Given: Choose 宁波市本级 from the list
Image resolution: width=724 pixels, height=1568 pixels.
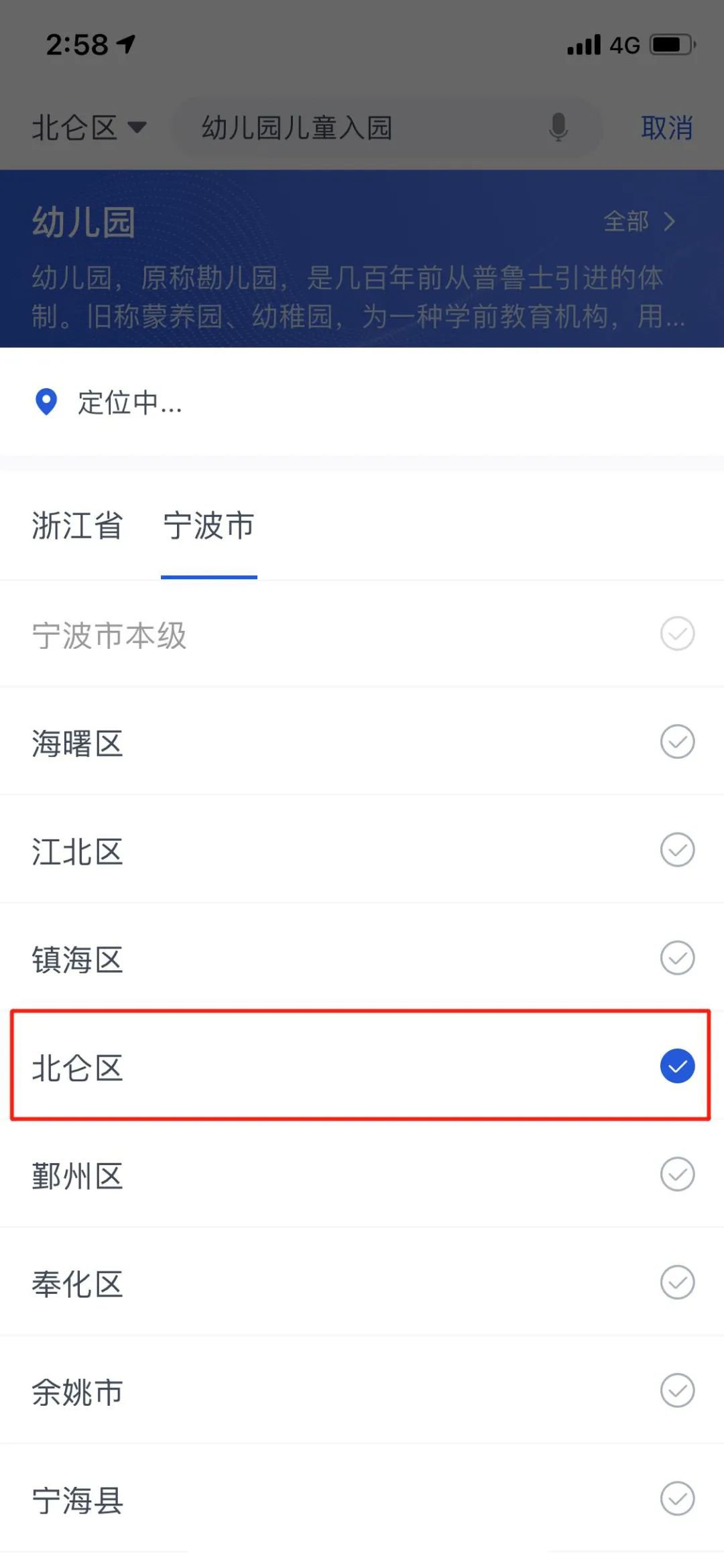Looking at the screenshot, I should (x=362, y=634).
